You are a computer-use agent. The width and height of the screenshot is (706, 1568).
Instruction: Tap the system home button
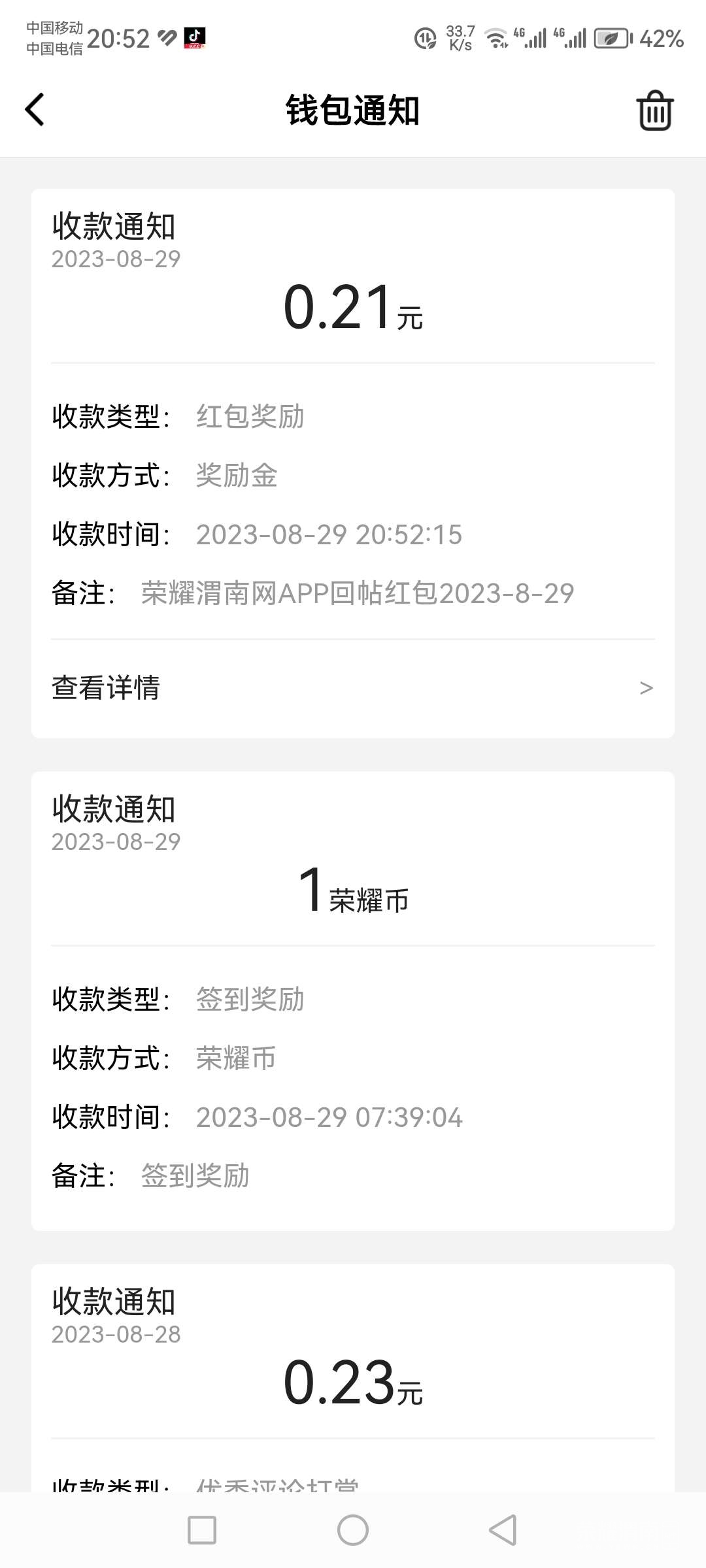pos(353,1530)
